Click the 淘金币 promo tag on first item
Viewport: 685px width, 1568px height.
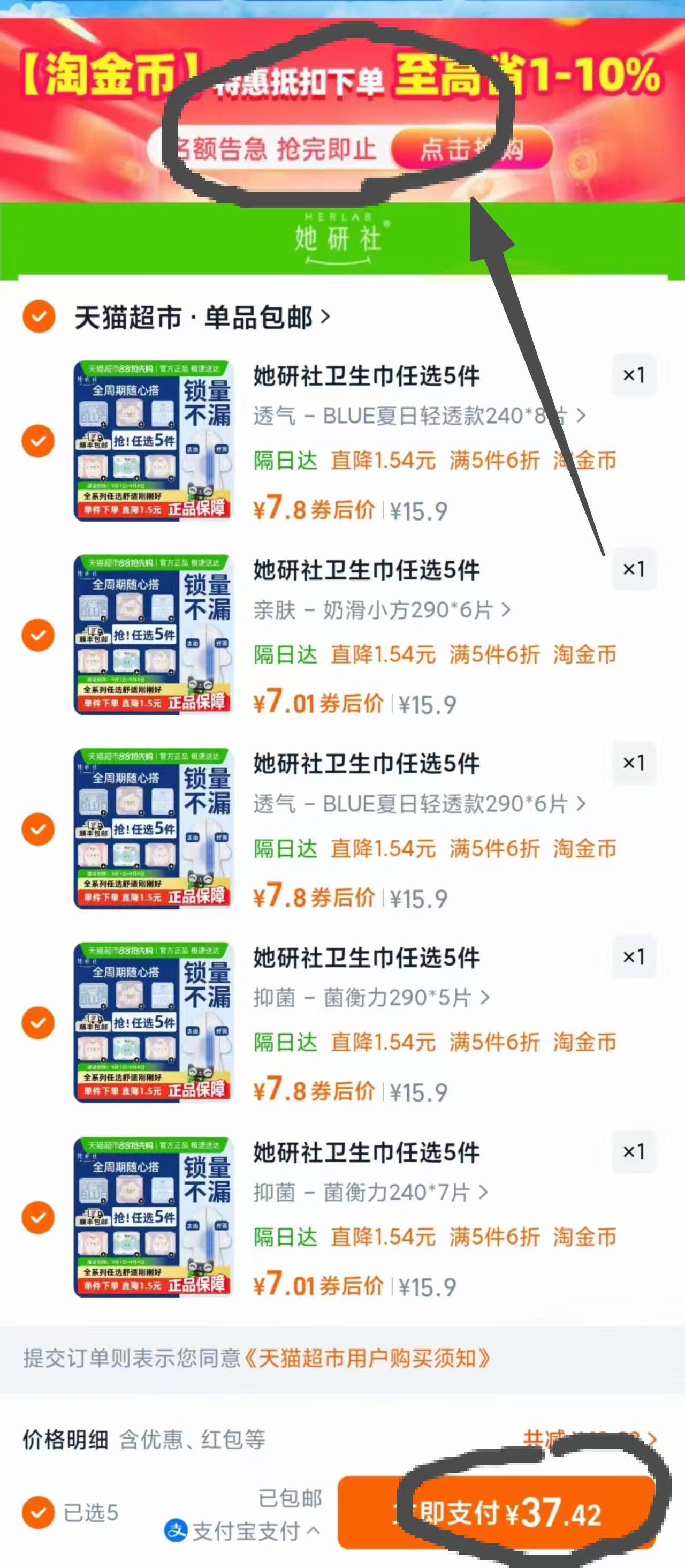[586, 461]
